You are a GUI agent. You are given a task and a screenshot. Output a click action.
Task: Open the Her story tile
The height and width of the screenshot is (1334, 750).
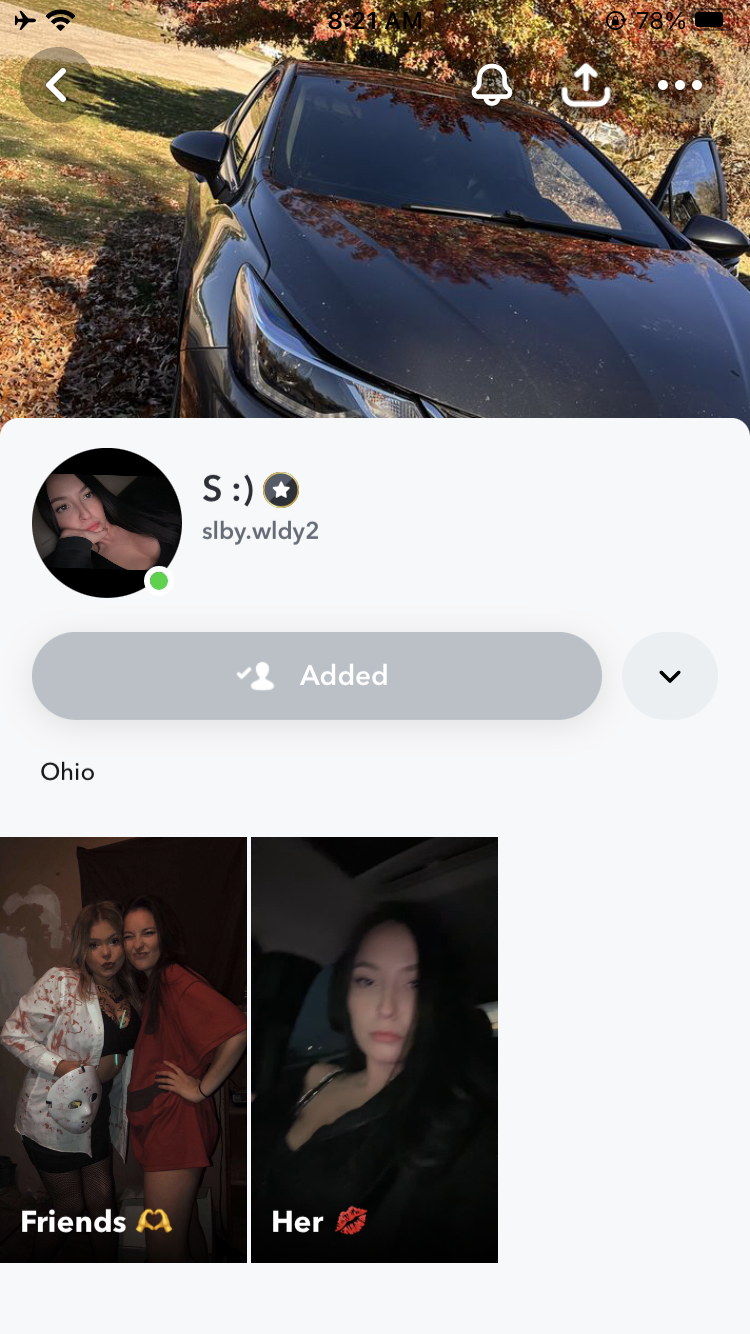[x=374, y=1050]
